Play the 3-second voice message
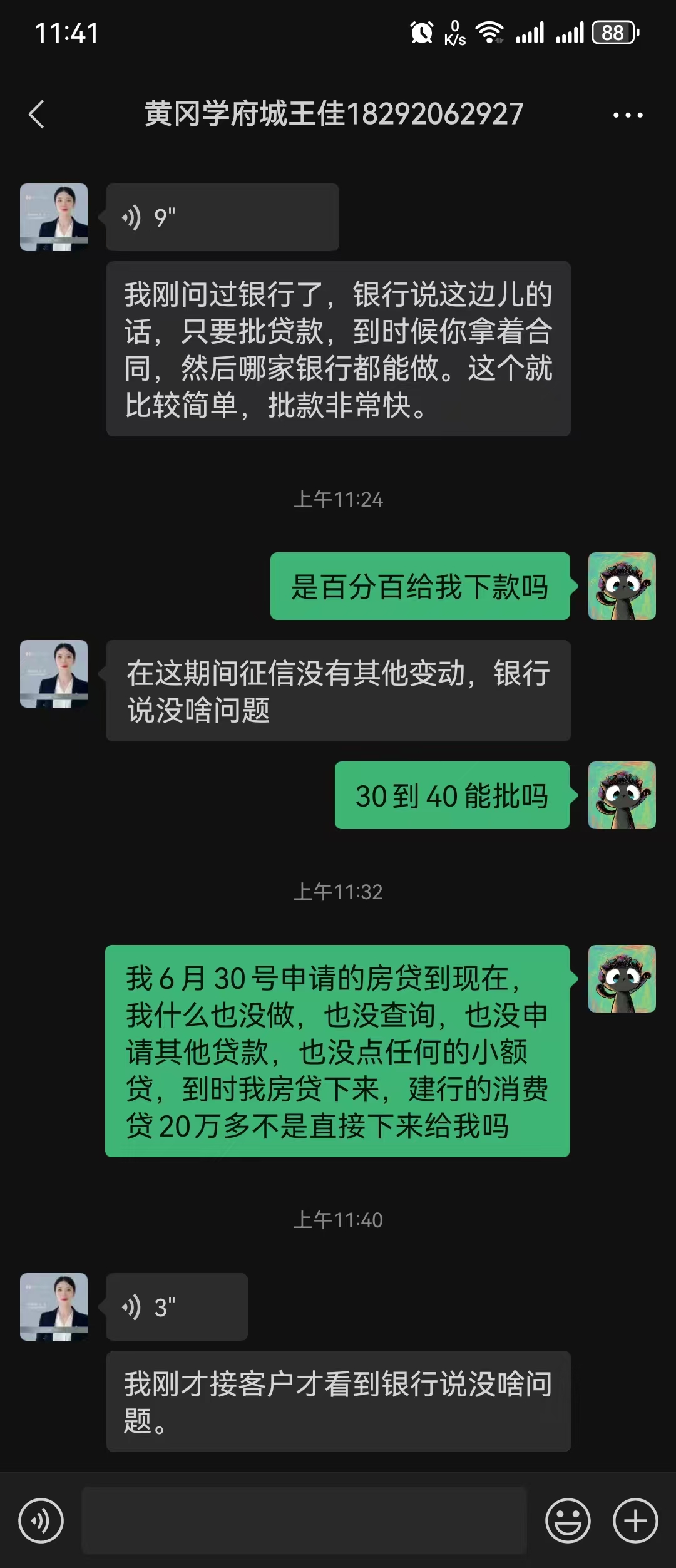Viewport: 676px width, 1568px height. 177,1307
